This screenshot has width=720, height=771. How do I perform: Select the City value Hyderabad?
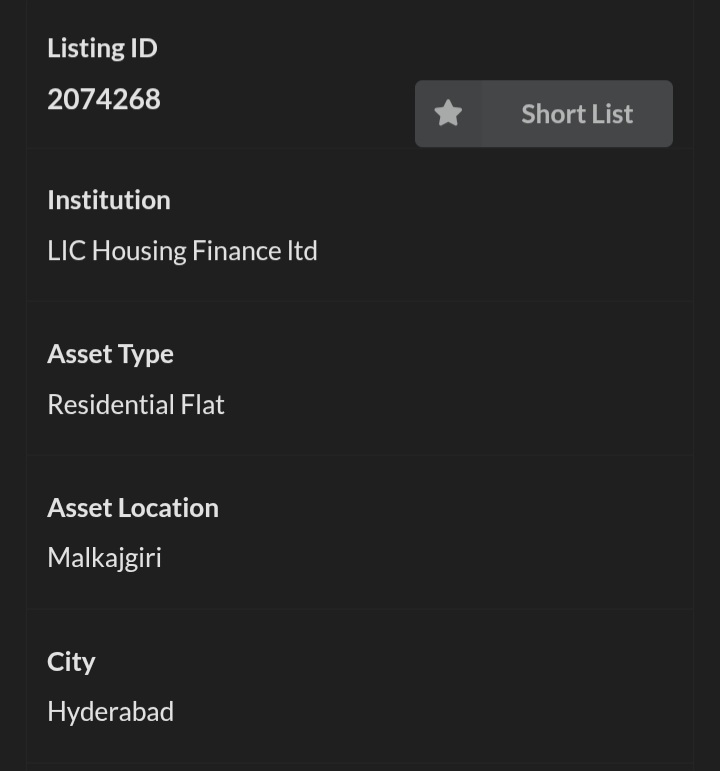(110, 711)
